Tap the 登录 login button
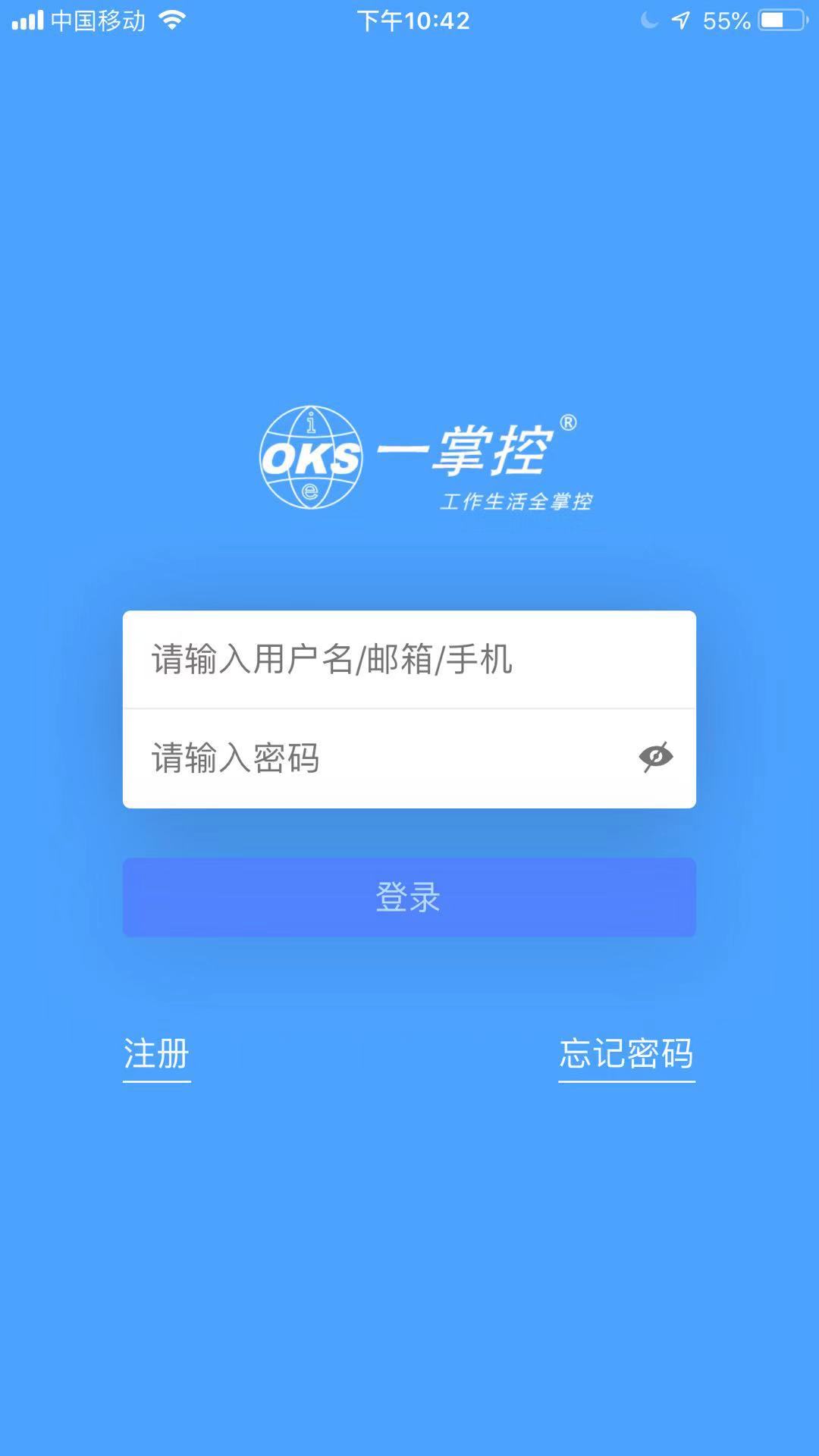The image size is (819, 1456). pos(409,897)
